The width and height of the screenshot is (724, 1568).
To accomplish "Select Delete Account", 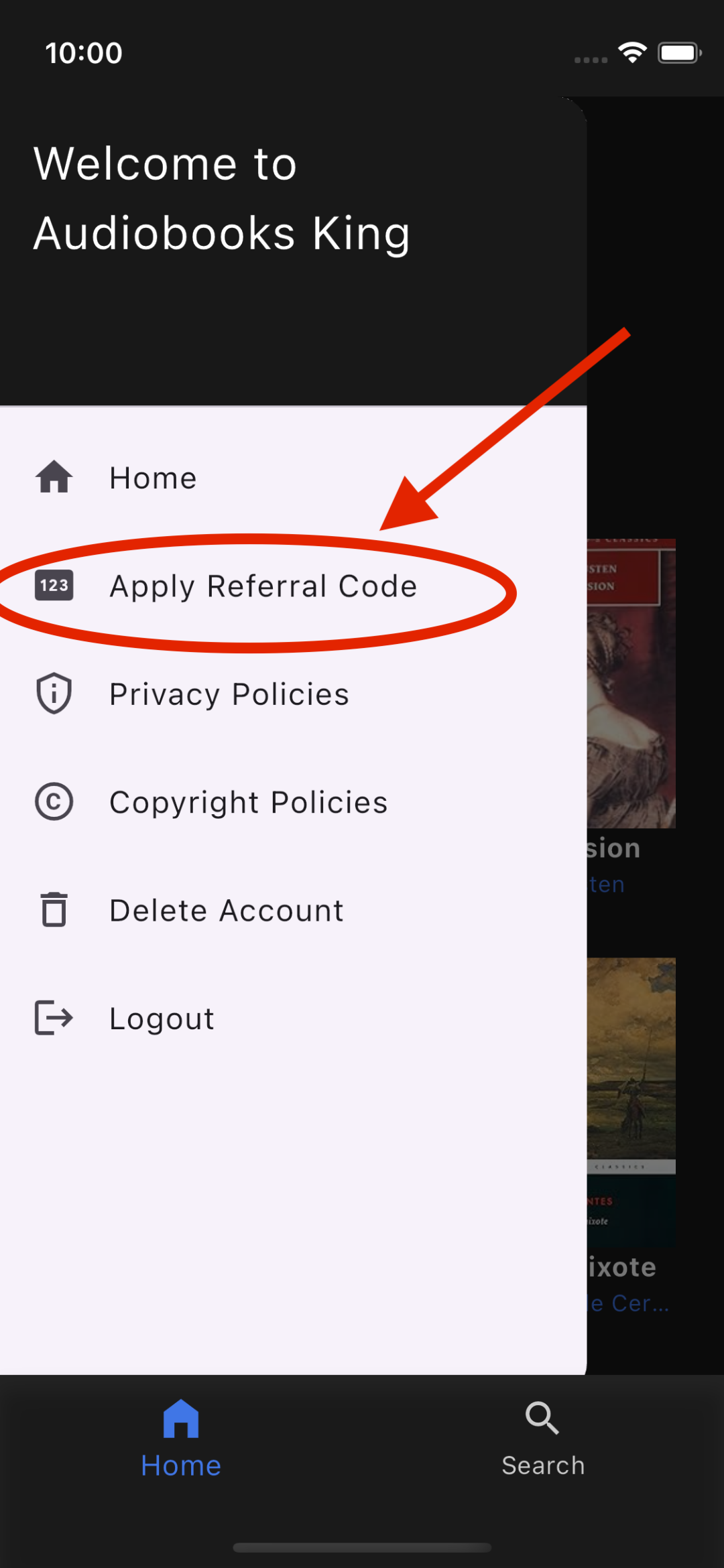I will point(226,911).
